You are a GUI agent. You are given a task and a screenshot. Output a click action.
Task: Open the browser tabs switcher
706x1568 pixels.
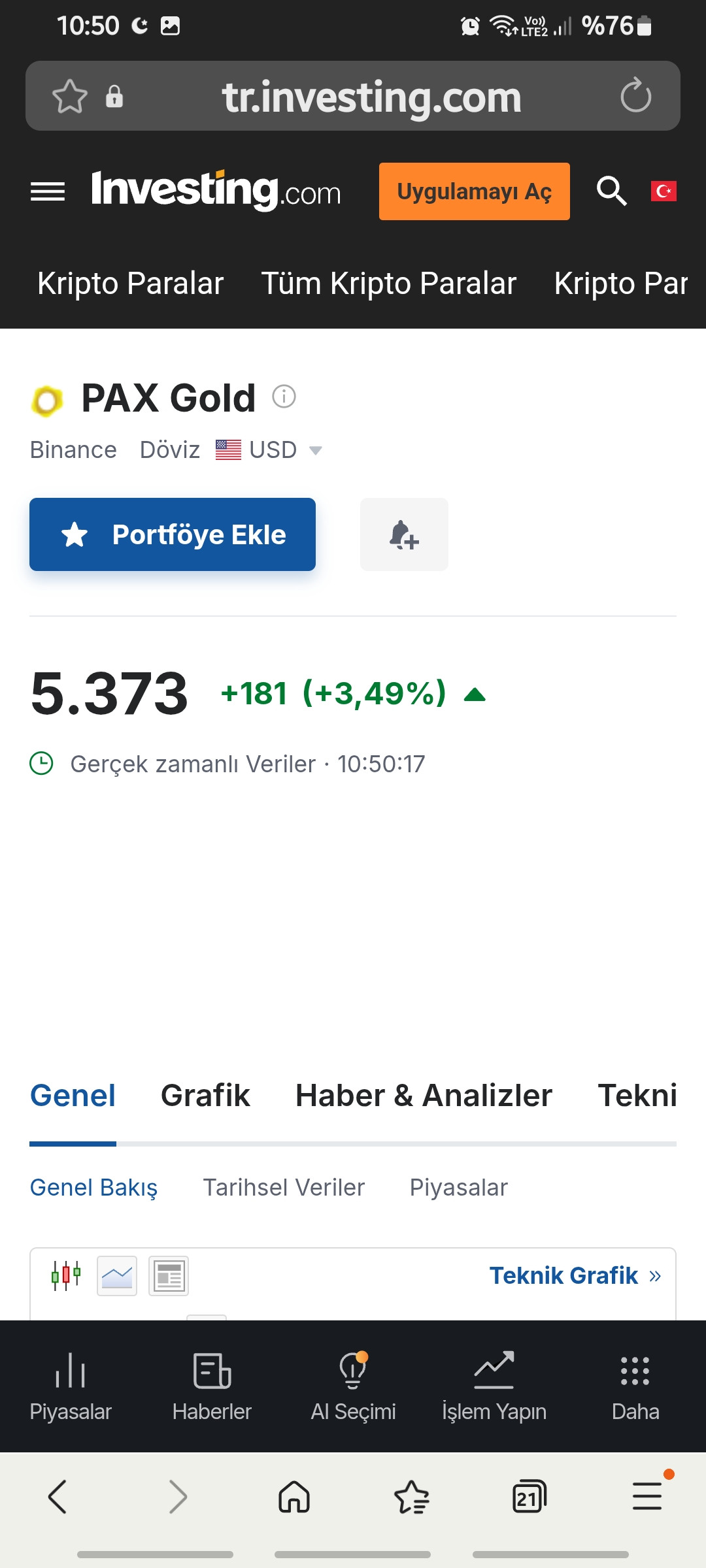[529, 1496]
